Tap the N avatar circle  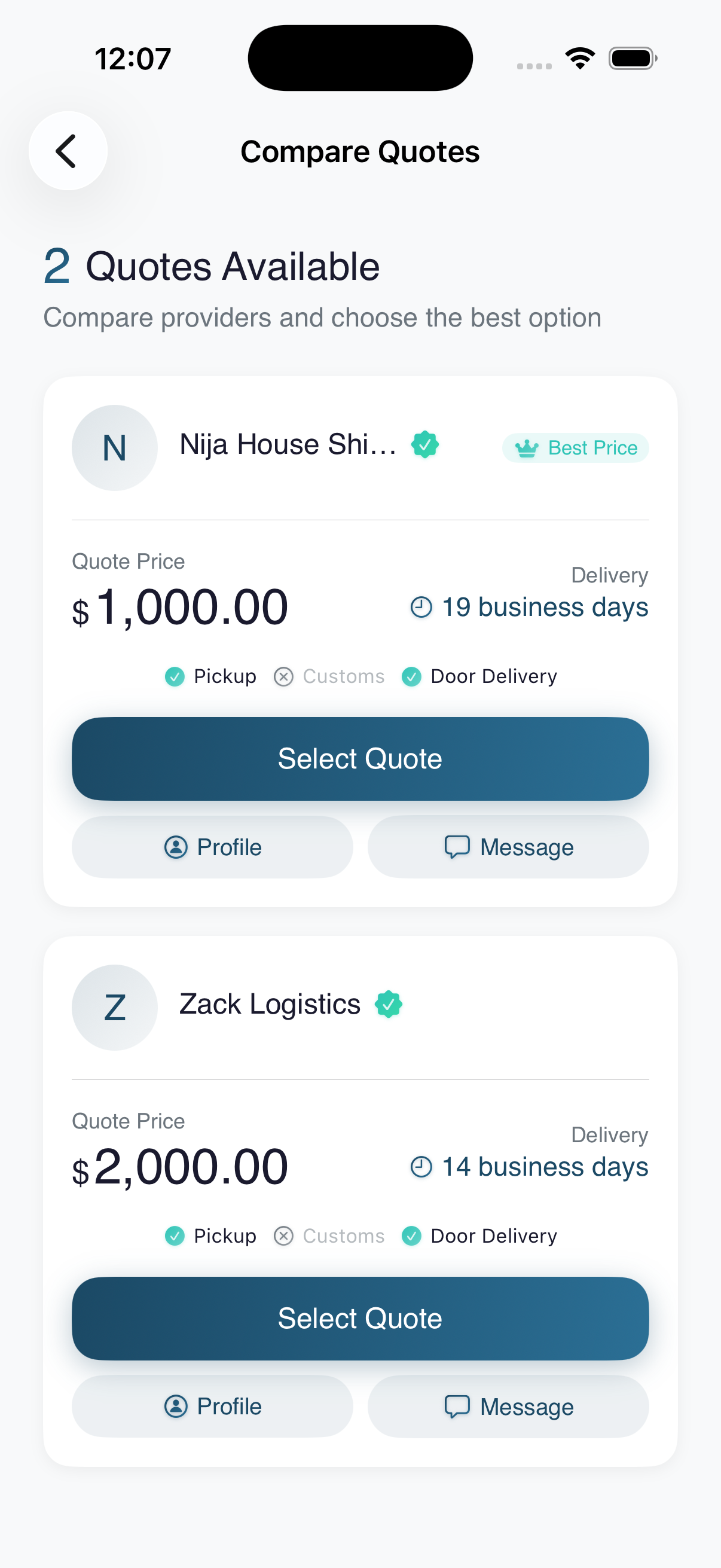point(114,447)
